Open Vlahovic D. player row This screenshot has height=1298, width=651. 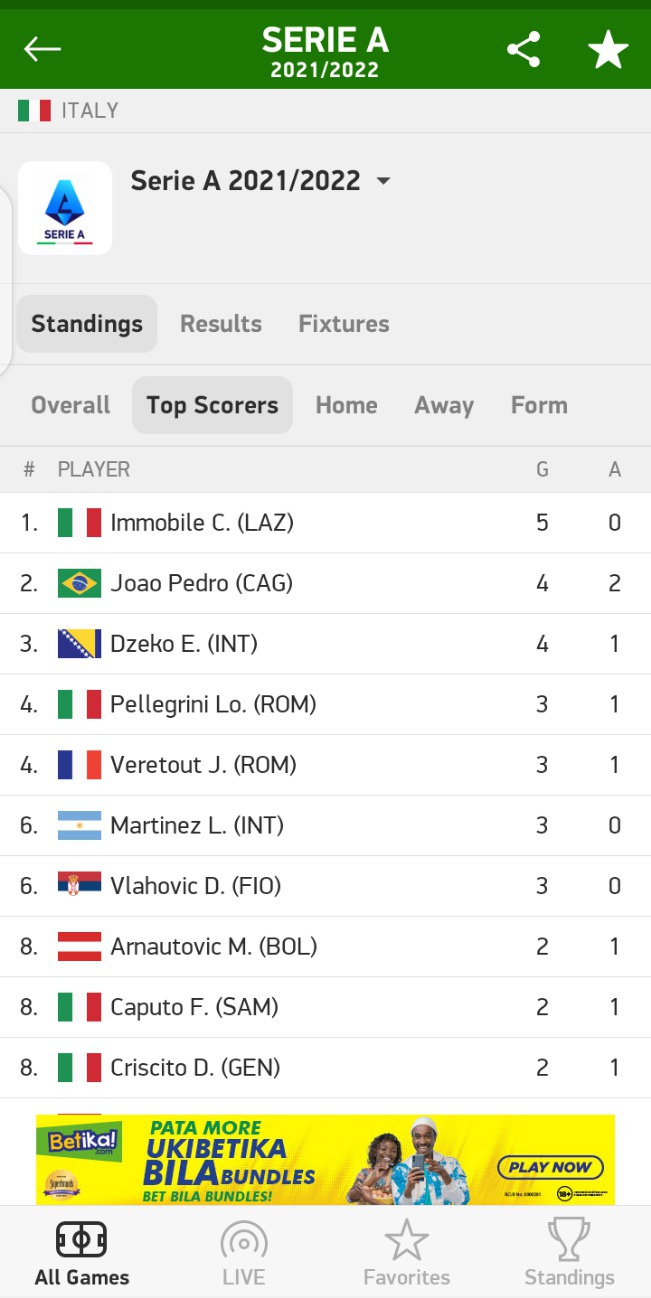click(x=325, y=886)
